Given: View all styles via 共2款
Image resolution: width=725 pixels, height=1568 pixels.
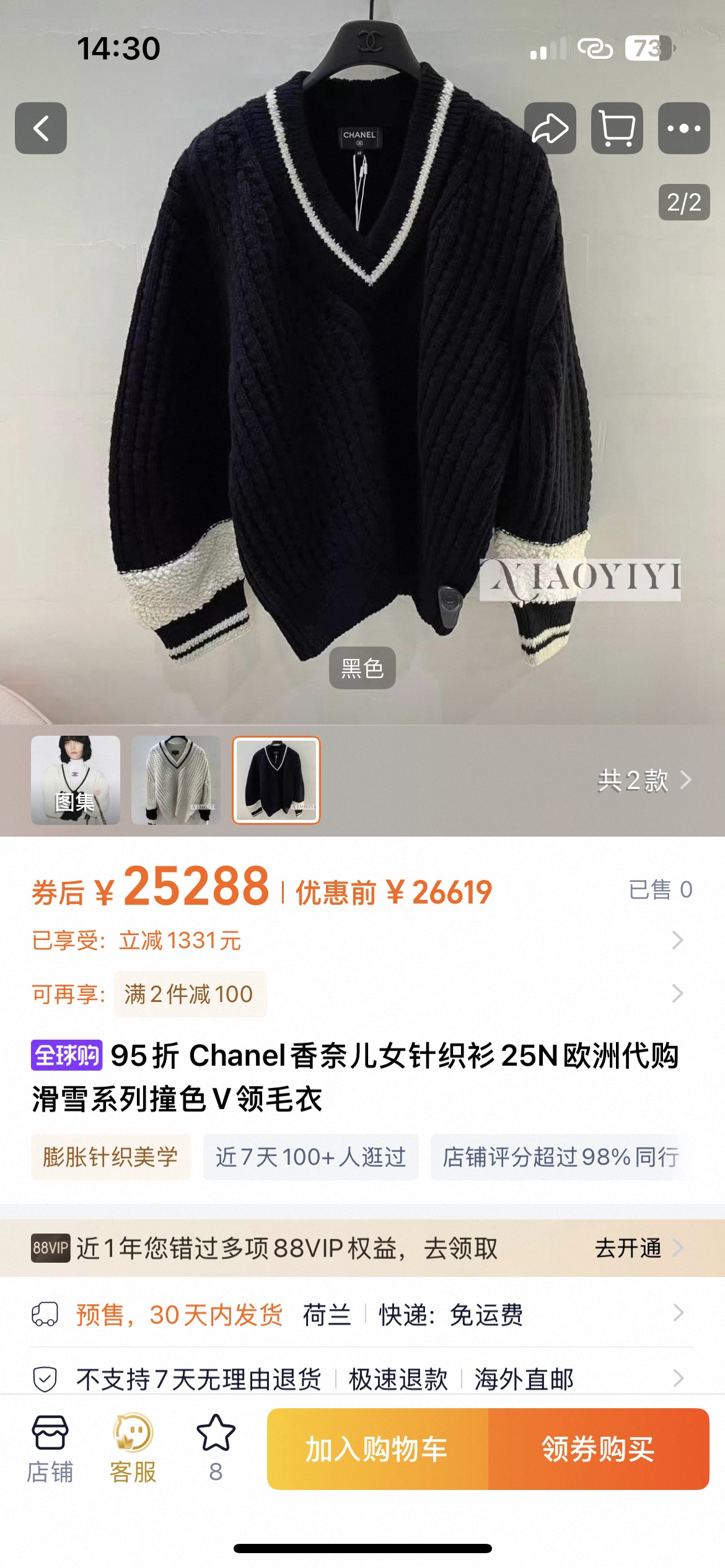Looking at the screenshot, I should coord(644,780).
